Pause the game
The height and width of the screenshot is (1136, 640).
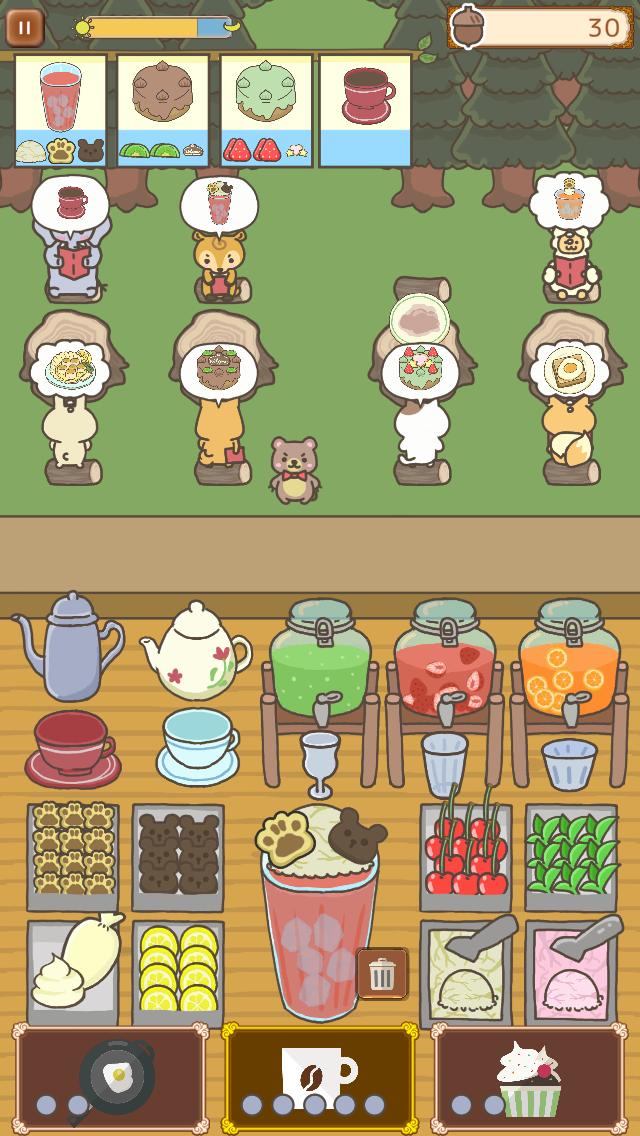[24, 27]
